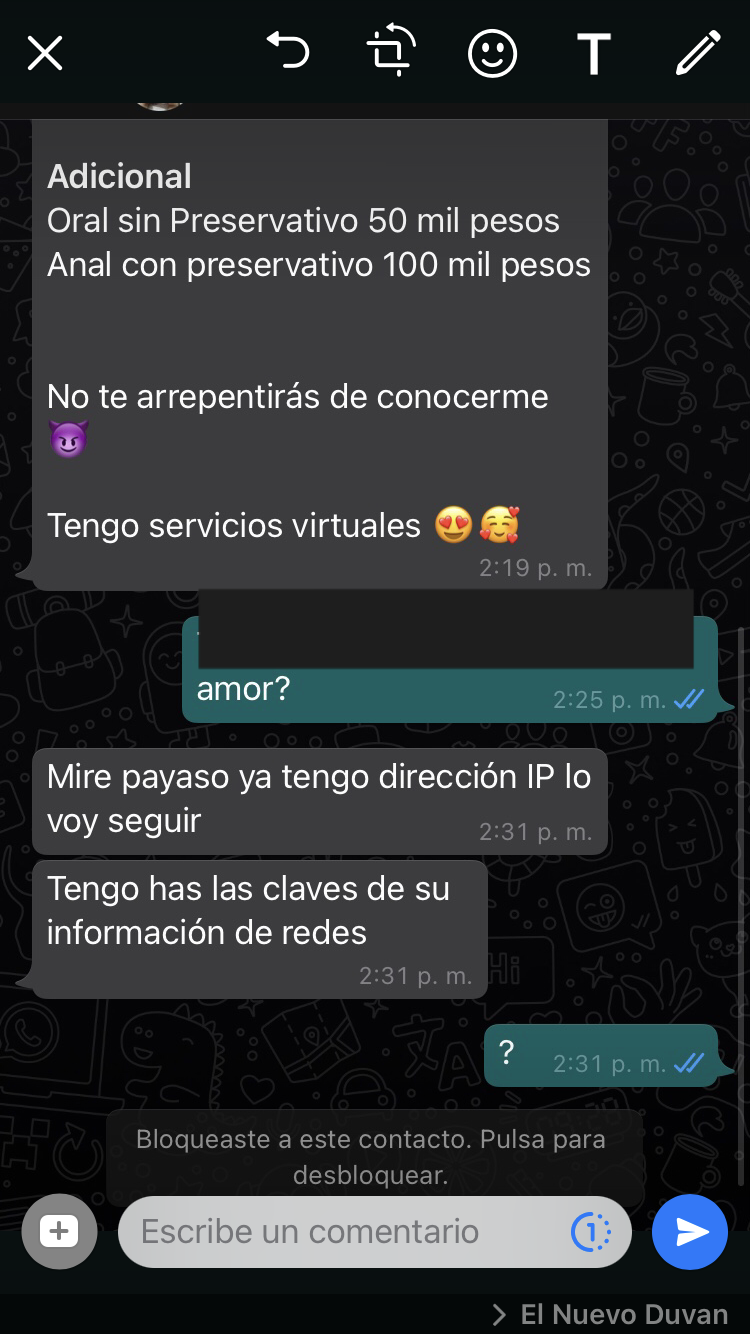Open recipient El Nuevo Duvan

pyautogui.click(x=610, y=1314)
